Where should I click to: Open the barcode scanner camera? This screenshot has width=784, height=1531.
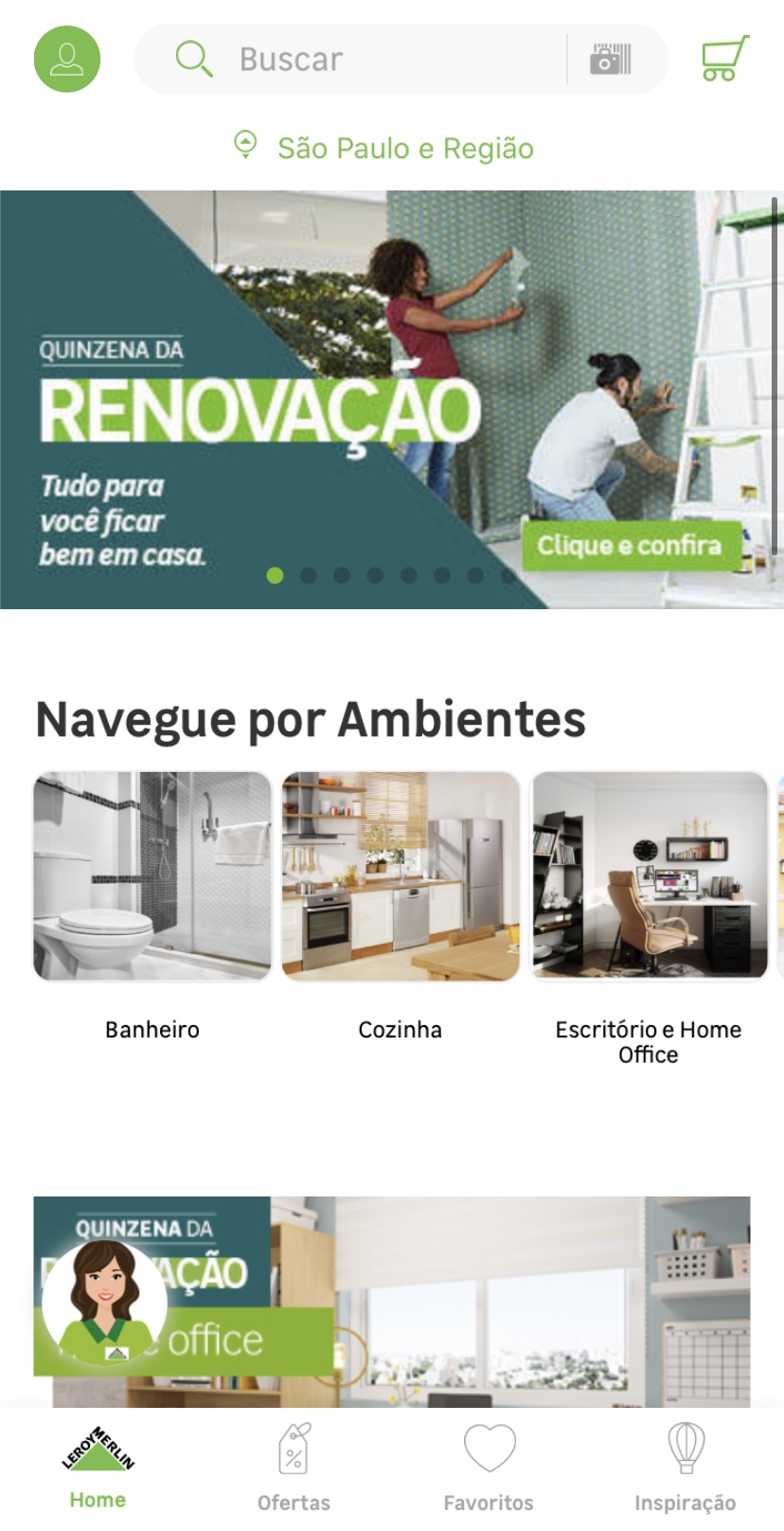point(611,59)
